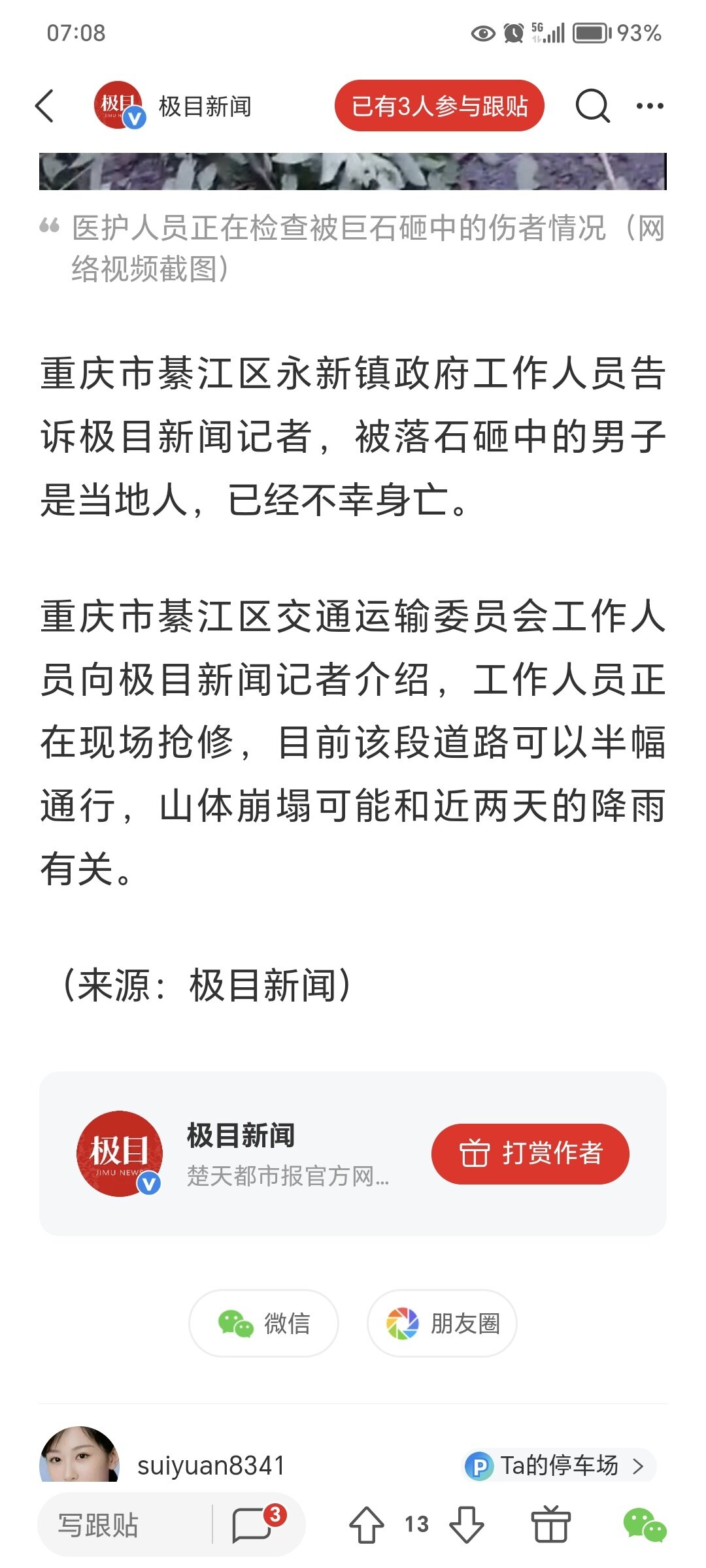Tap 打赏作者 to reward the author

pos(530,1153)
